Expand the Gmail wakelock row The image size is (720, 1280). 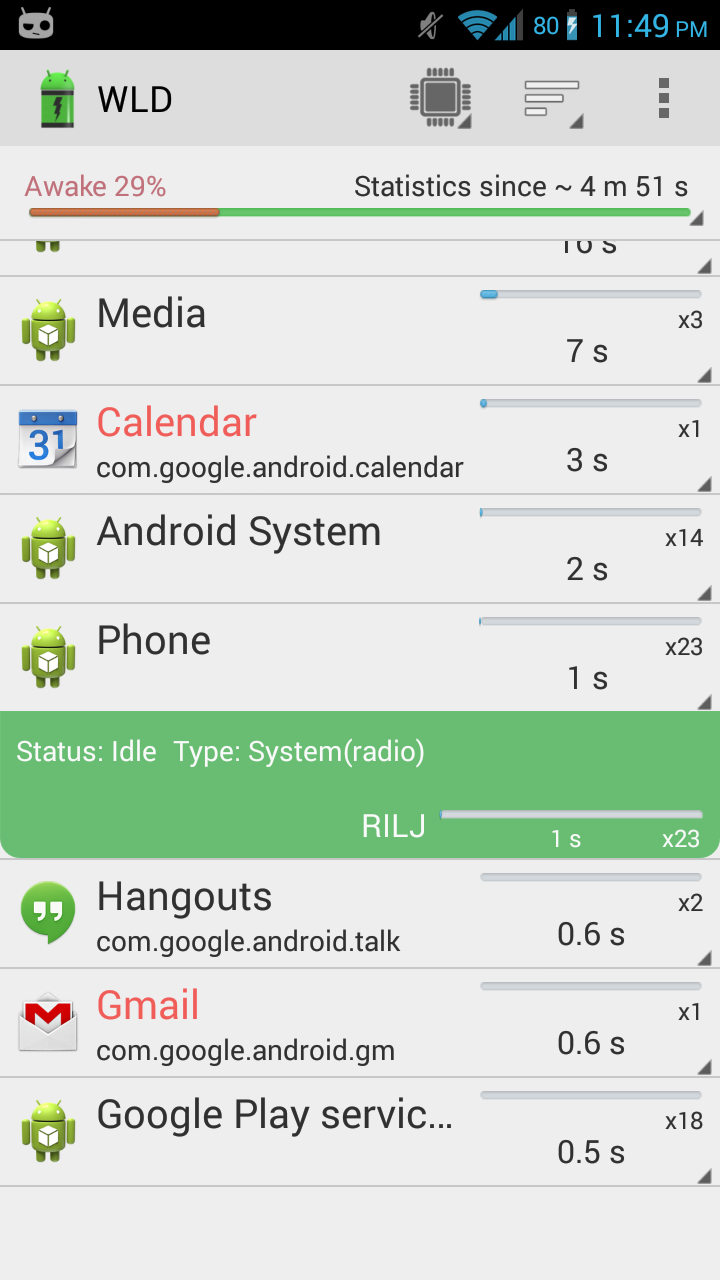coord(360,1023)
